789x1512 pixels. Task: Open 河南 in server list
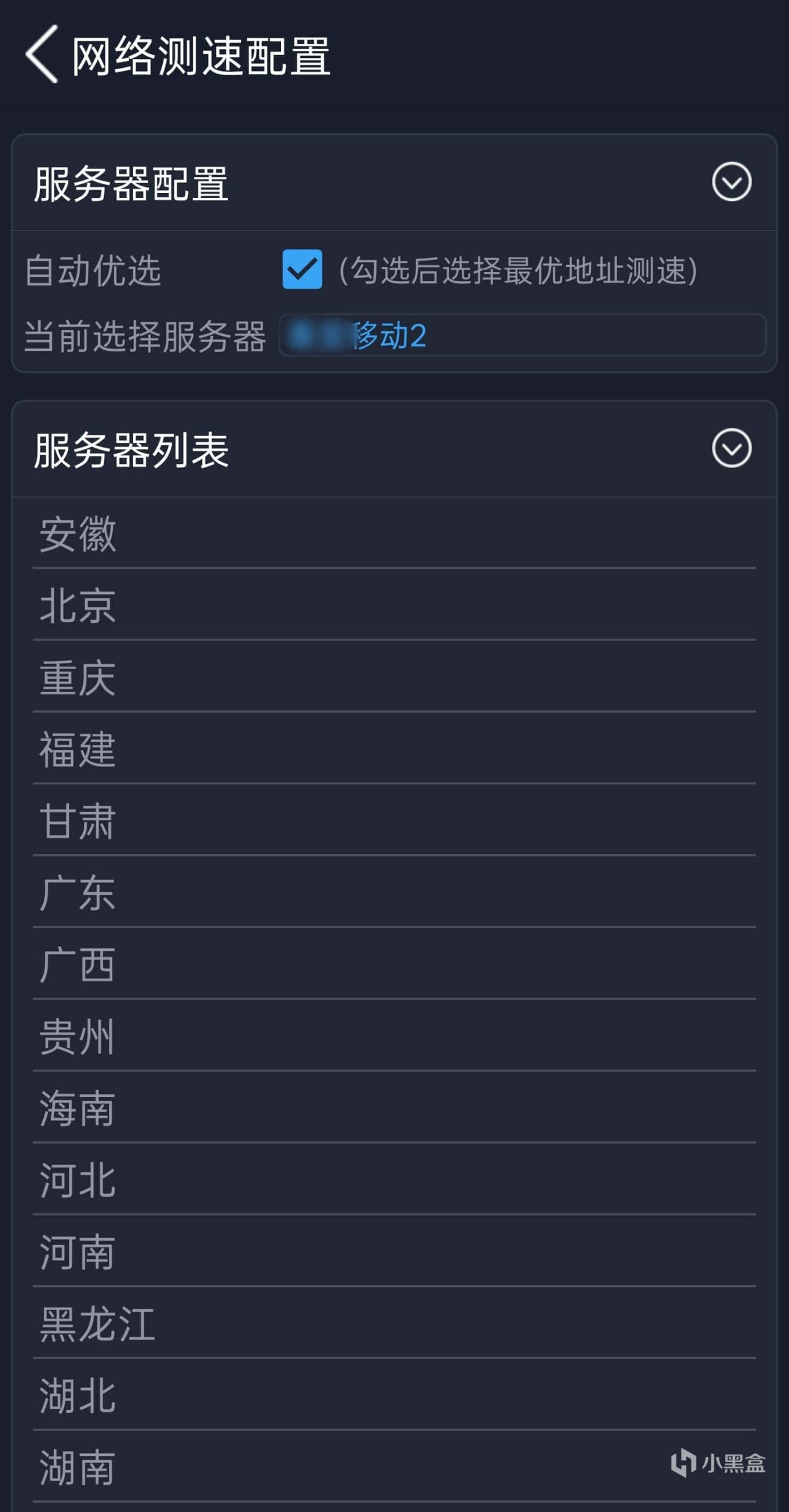pos(78,1252)
